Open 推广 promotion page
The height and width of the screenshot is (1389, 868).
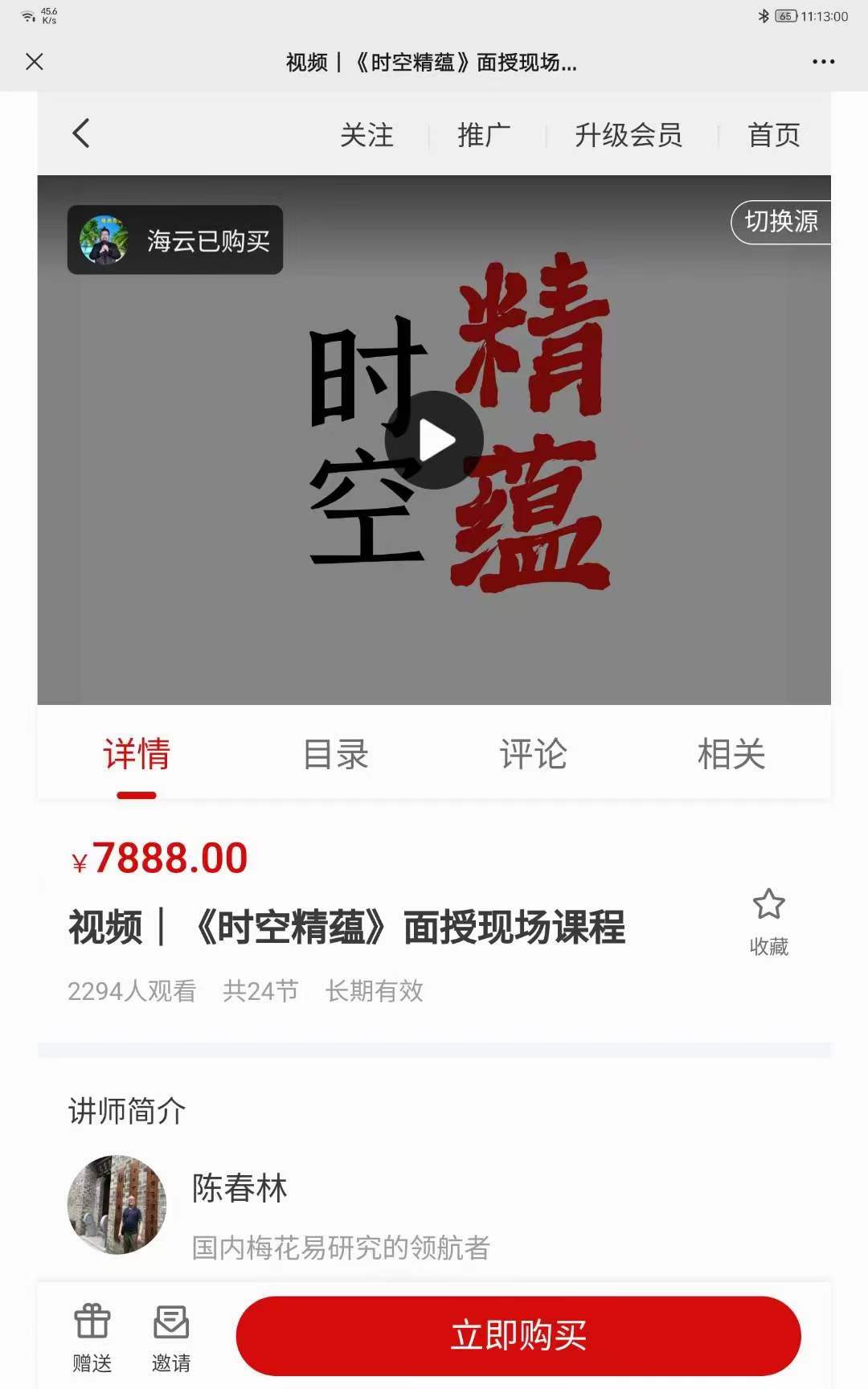coord(483,135)
